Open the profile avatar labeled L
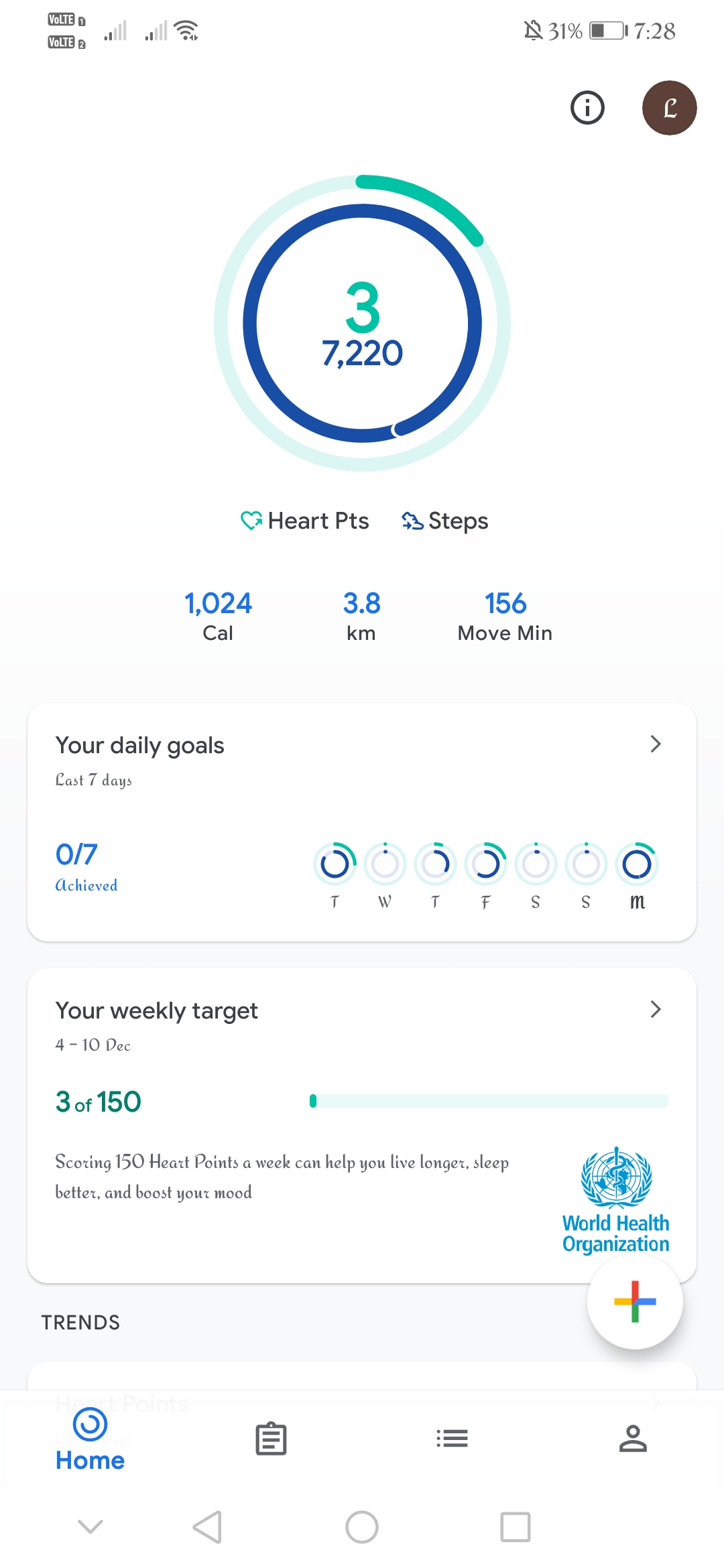 click(x=669, y=108)
